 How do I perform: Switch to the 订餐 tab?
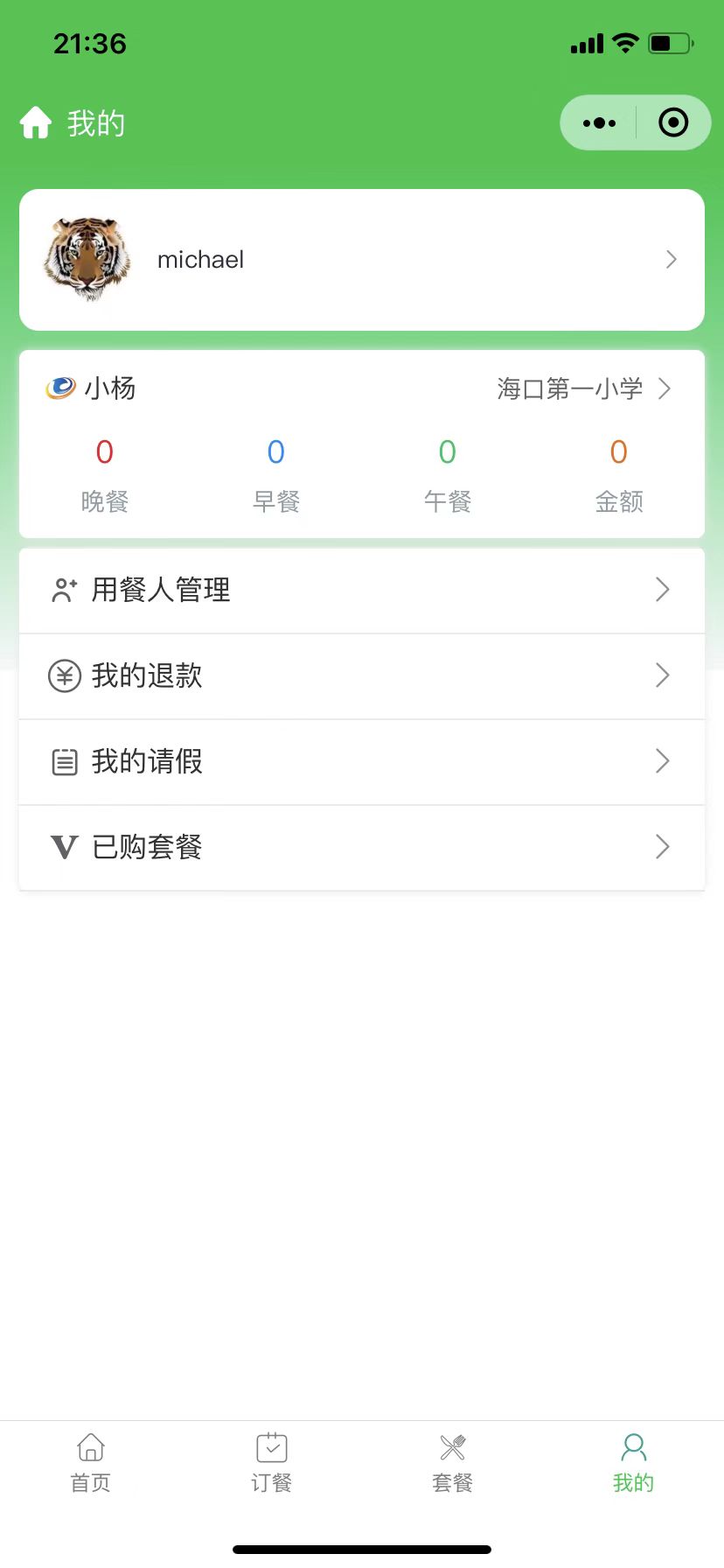[x=272, y=1463]
